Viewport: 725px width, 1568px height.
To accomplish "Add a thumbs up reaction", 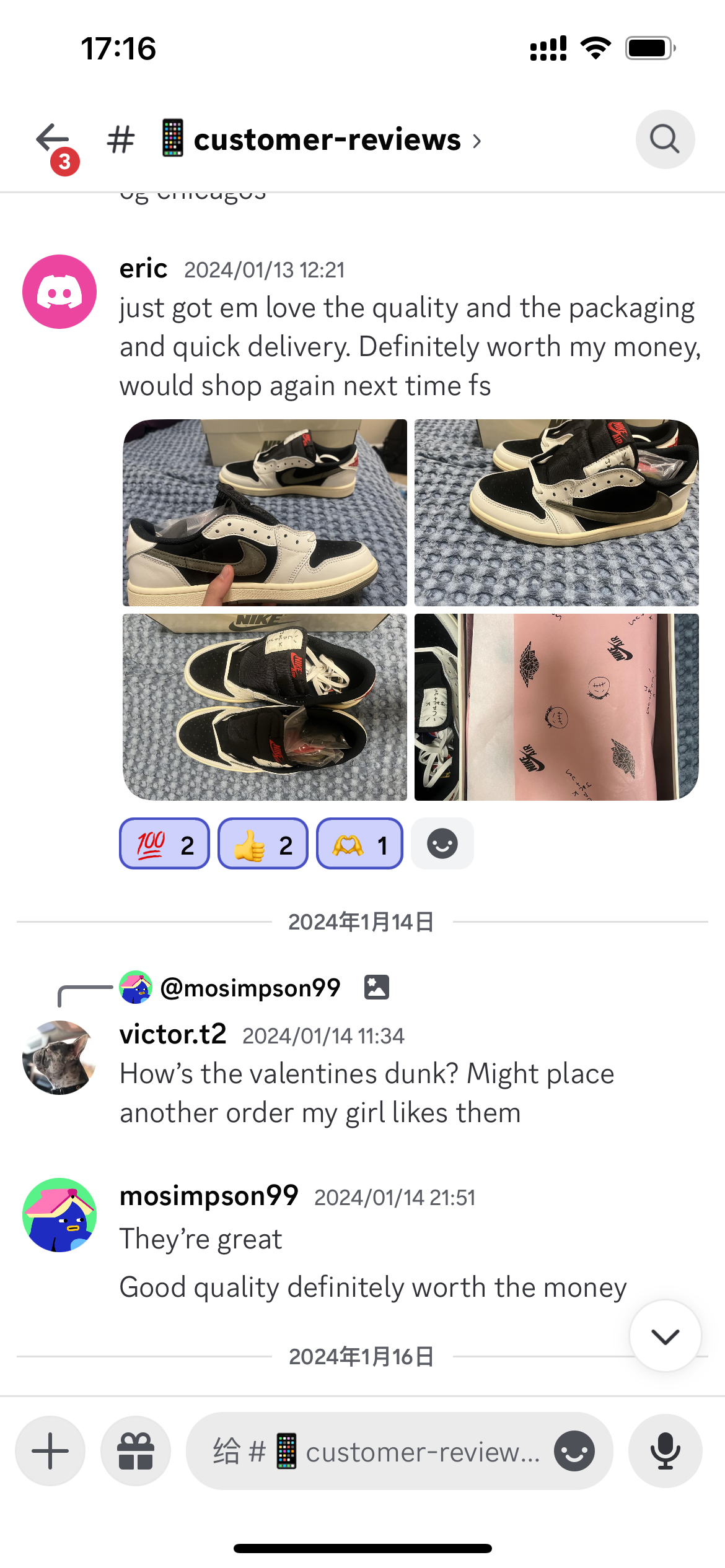I will (x=263, y=843).
